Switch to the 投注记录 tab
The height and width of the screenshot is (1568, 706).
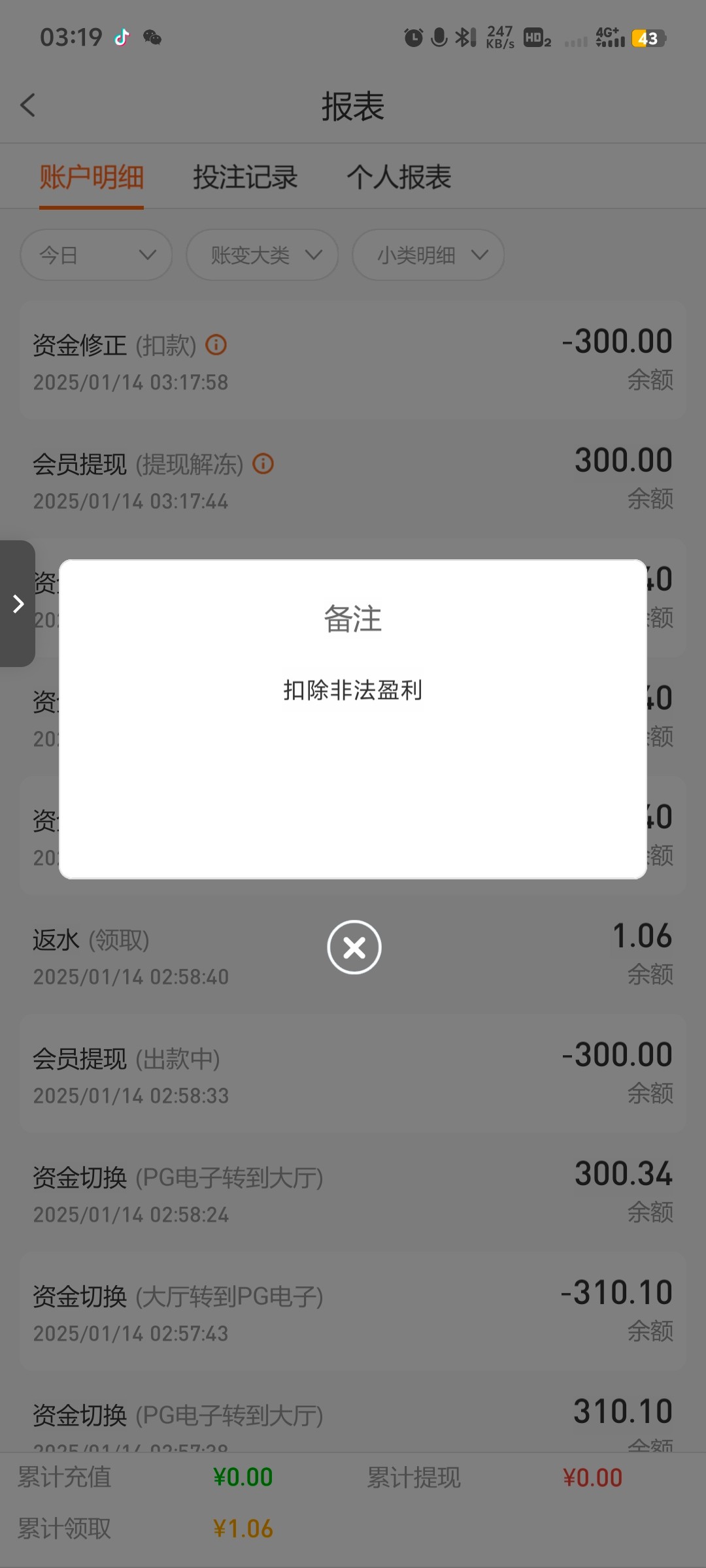click(245, 177)
